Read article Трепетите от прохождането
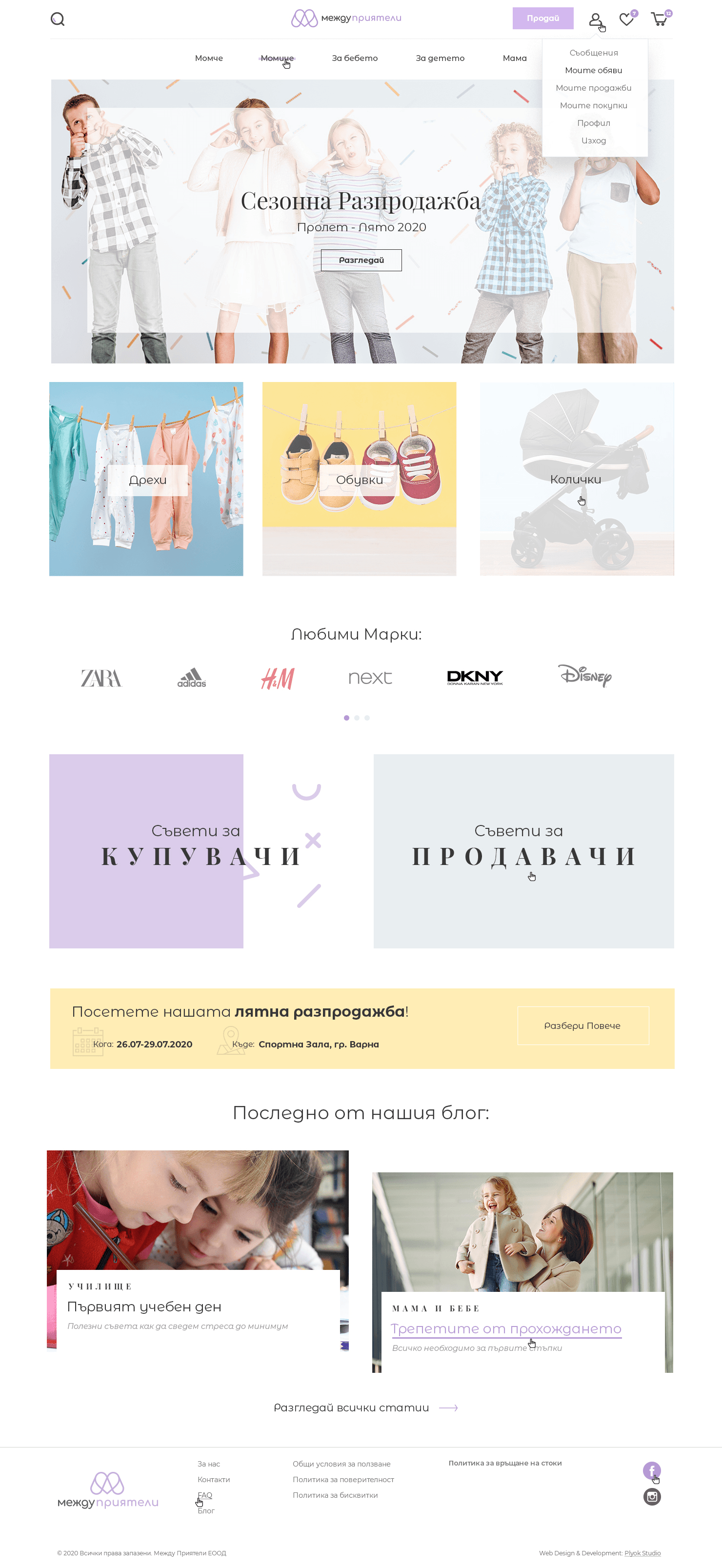Screen dimensions: 722x1568 click(506, 1329)
